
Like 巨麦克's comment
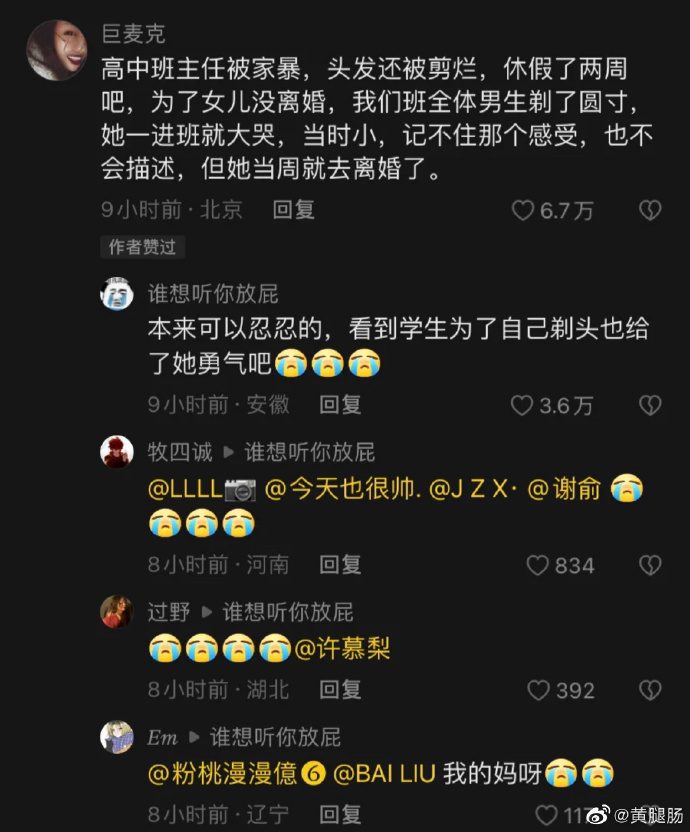[x=523, y=210]
